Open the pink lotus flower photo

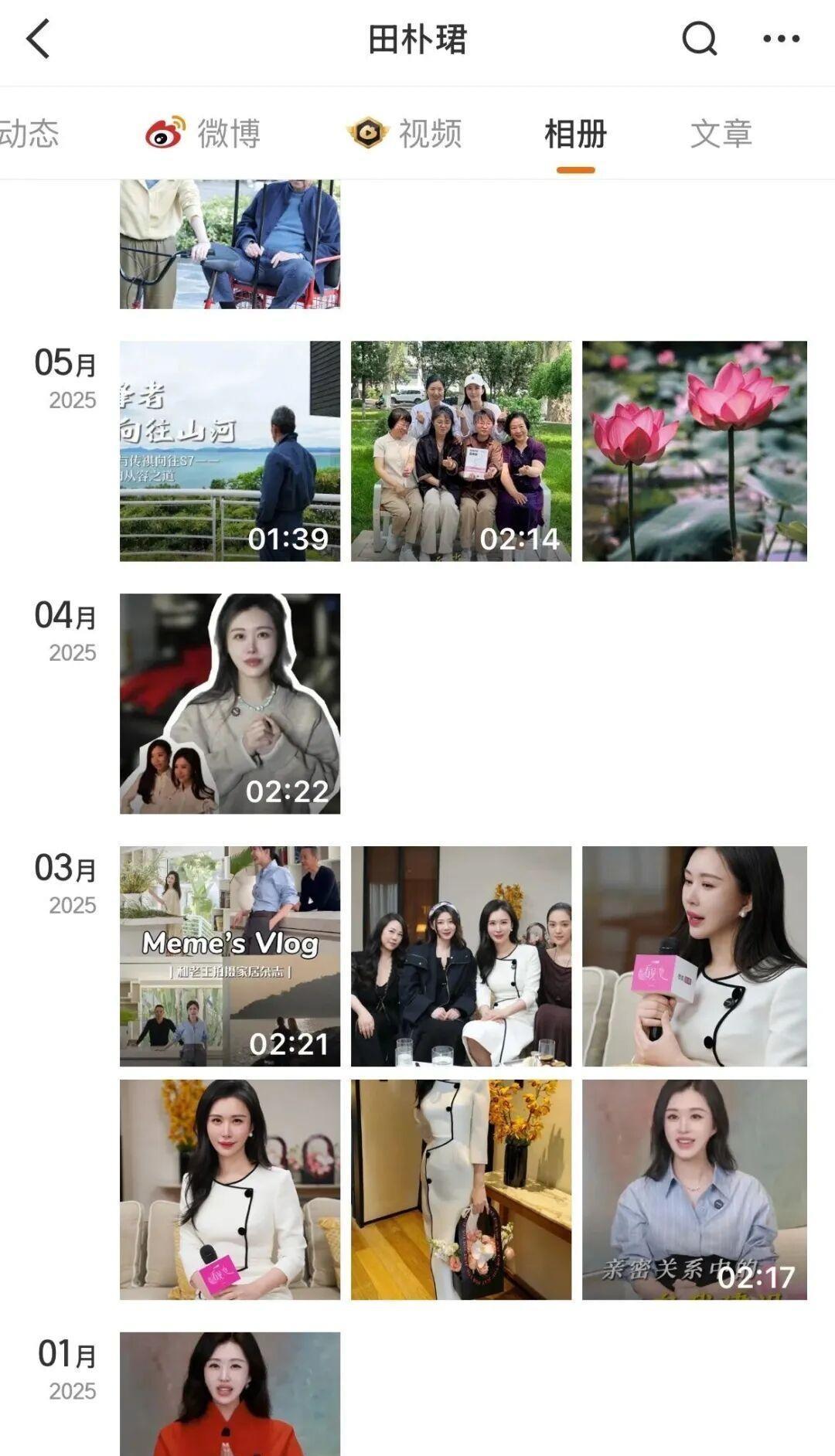[694, 451]
